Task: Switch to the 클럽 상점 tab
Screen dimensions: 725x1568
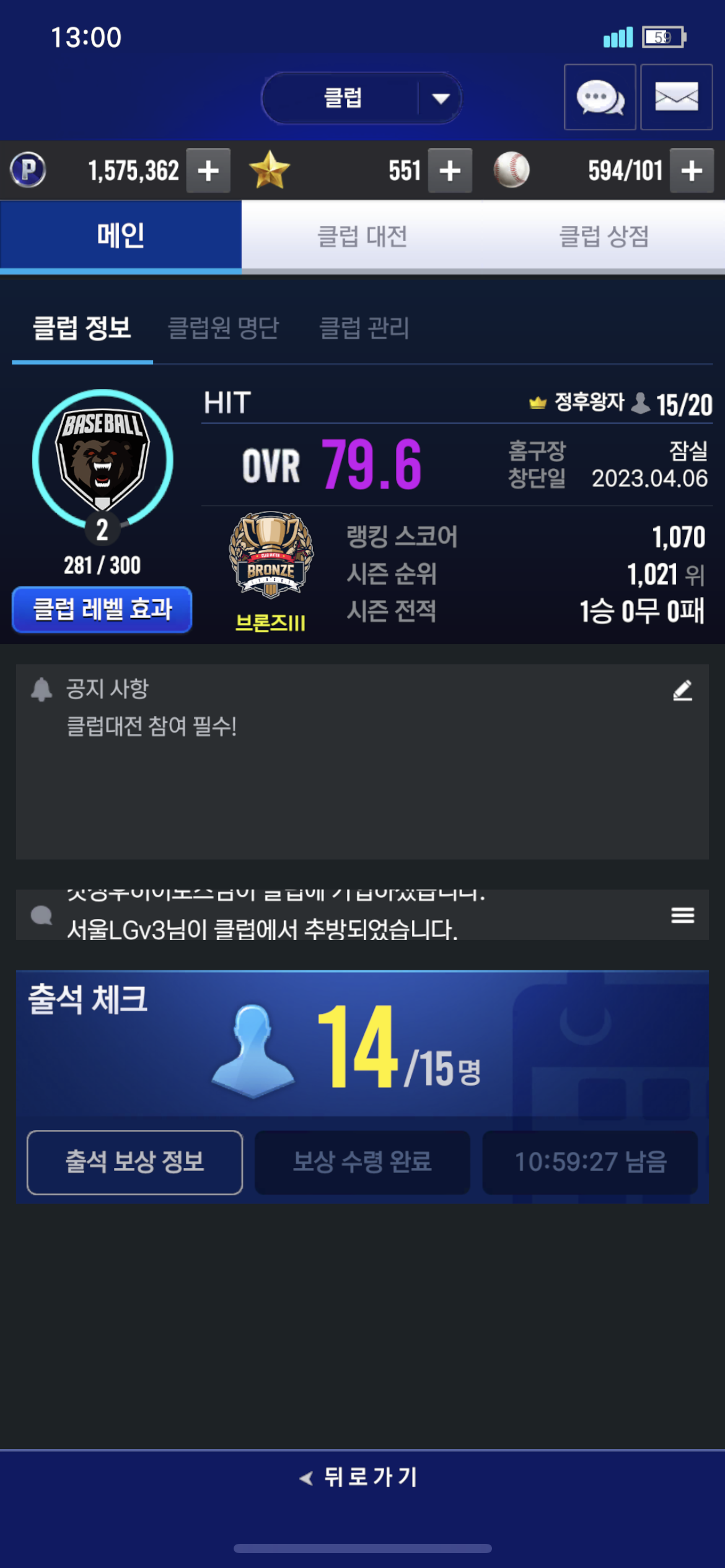Action: coord(604,236)
